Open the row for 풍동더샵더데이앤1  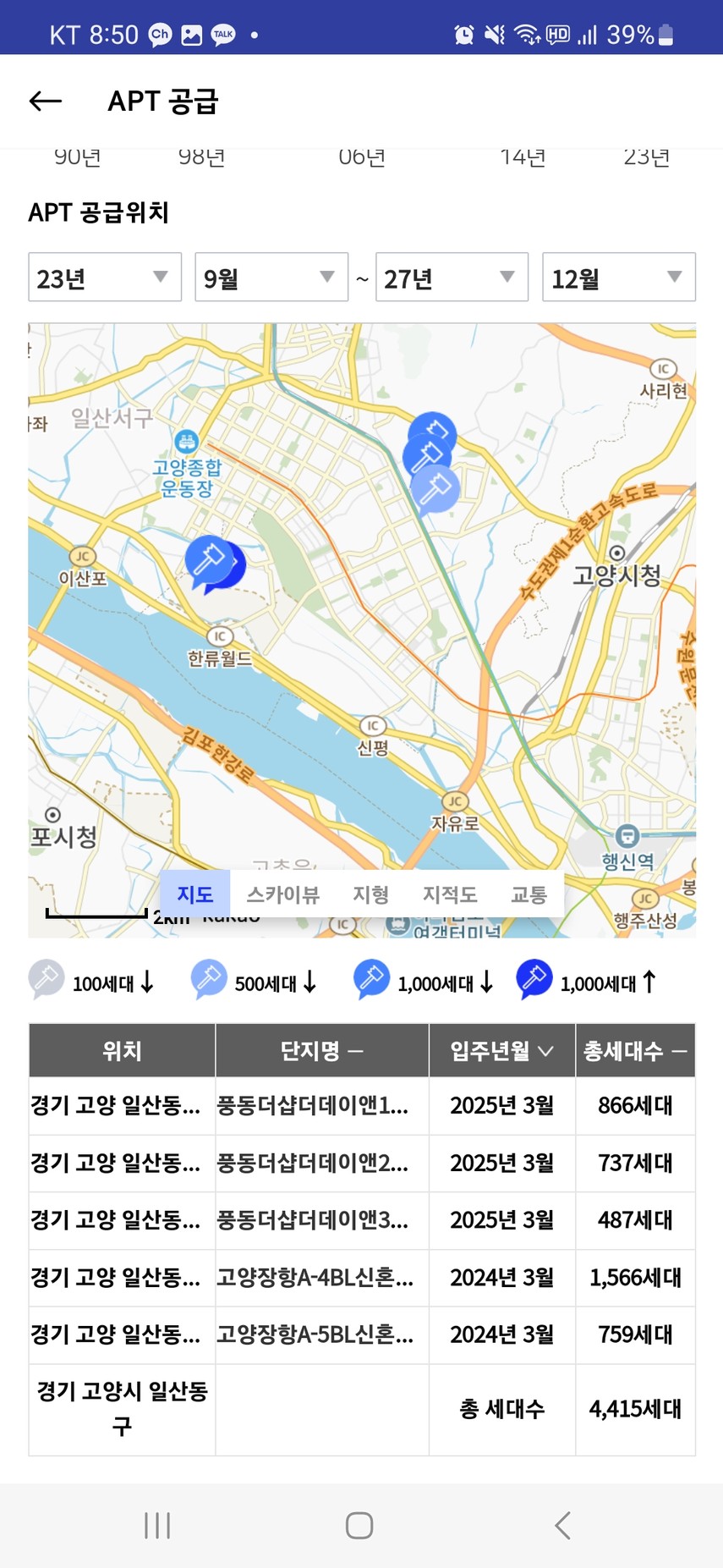(362, 1106)
